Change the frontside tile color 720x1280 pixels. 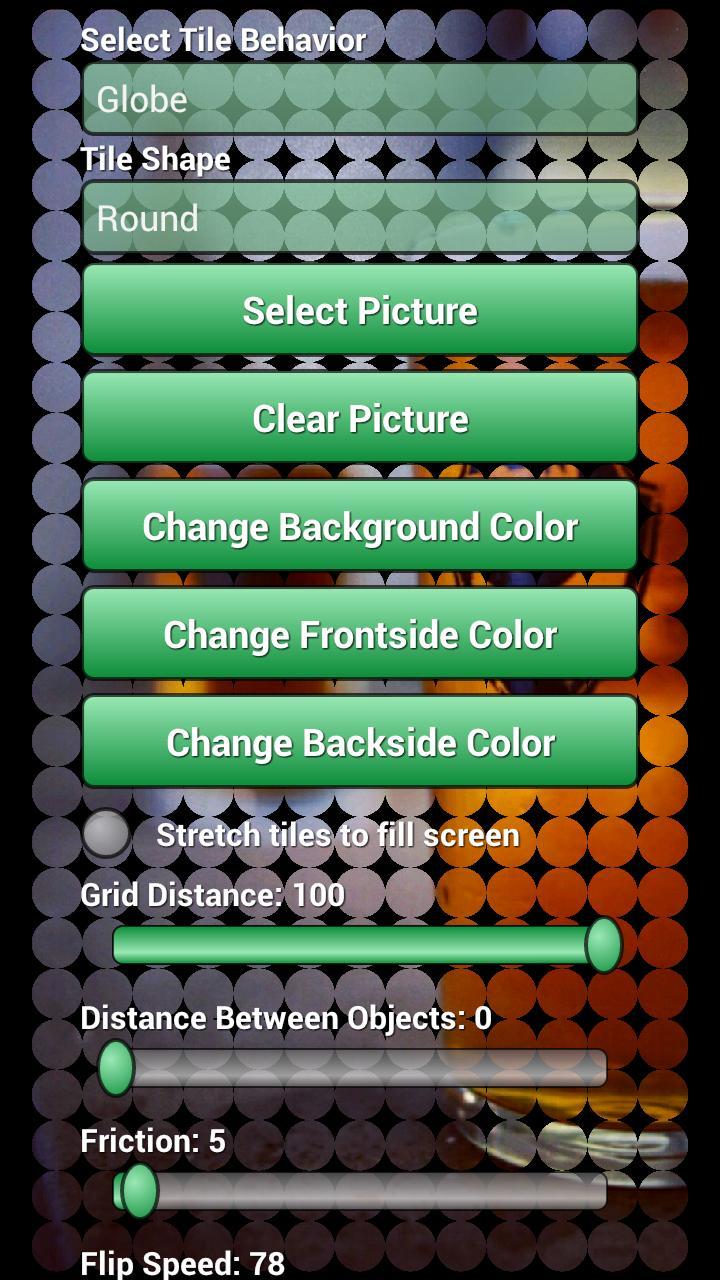tap(360, 633)
